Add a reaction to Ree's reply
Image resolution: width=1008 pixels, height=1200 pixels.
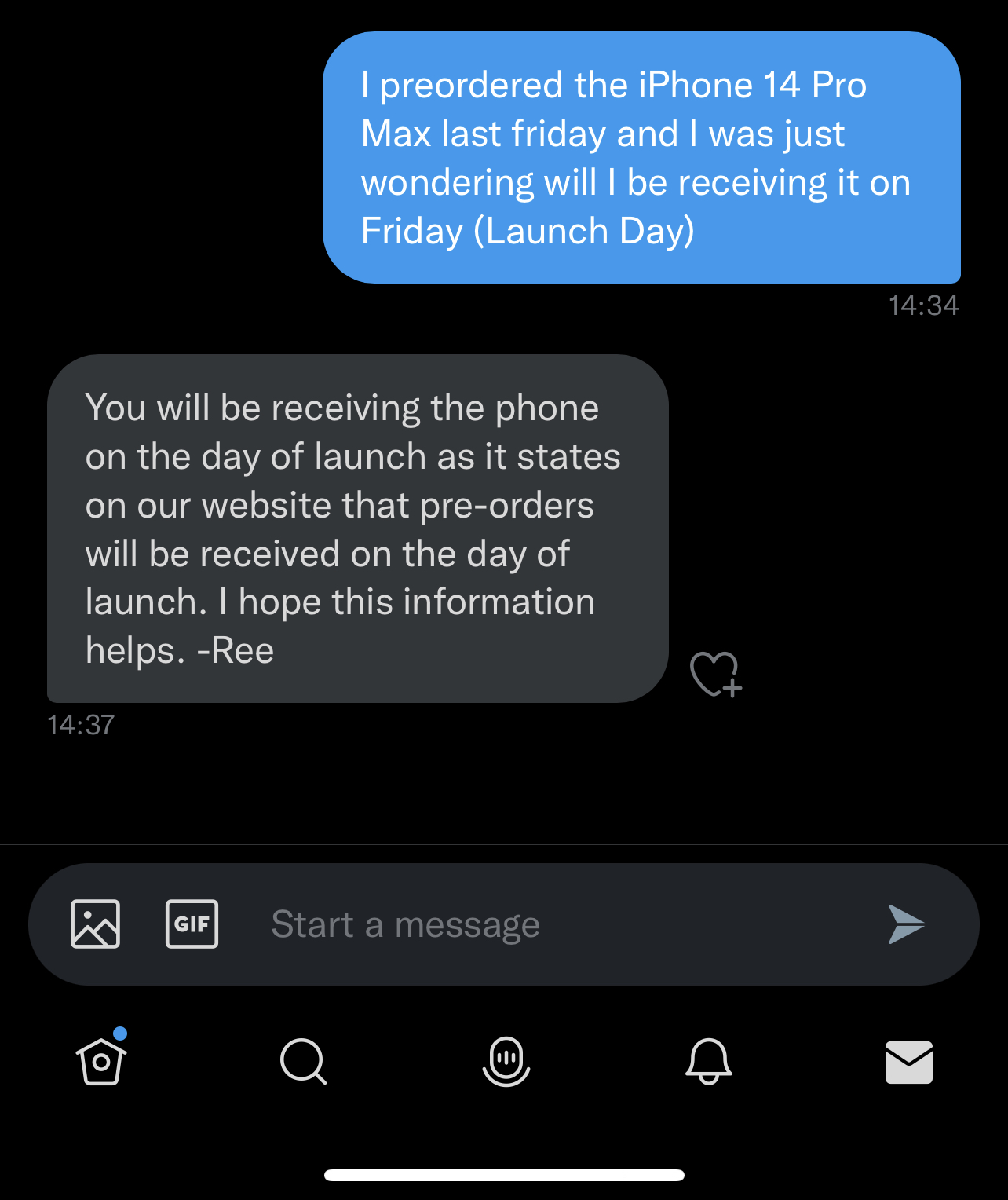point(715,674)
